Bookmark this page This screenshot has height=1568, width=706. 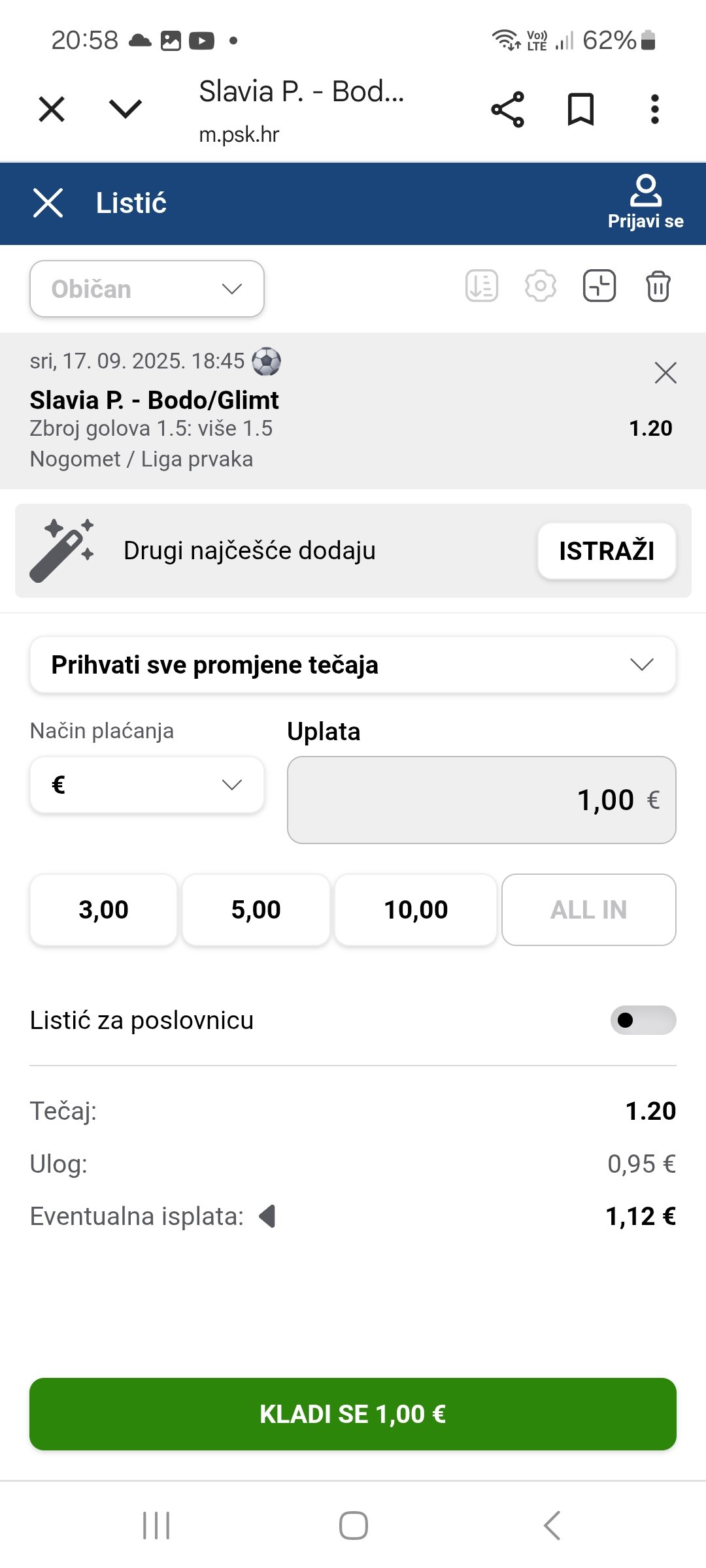[580, 109]
